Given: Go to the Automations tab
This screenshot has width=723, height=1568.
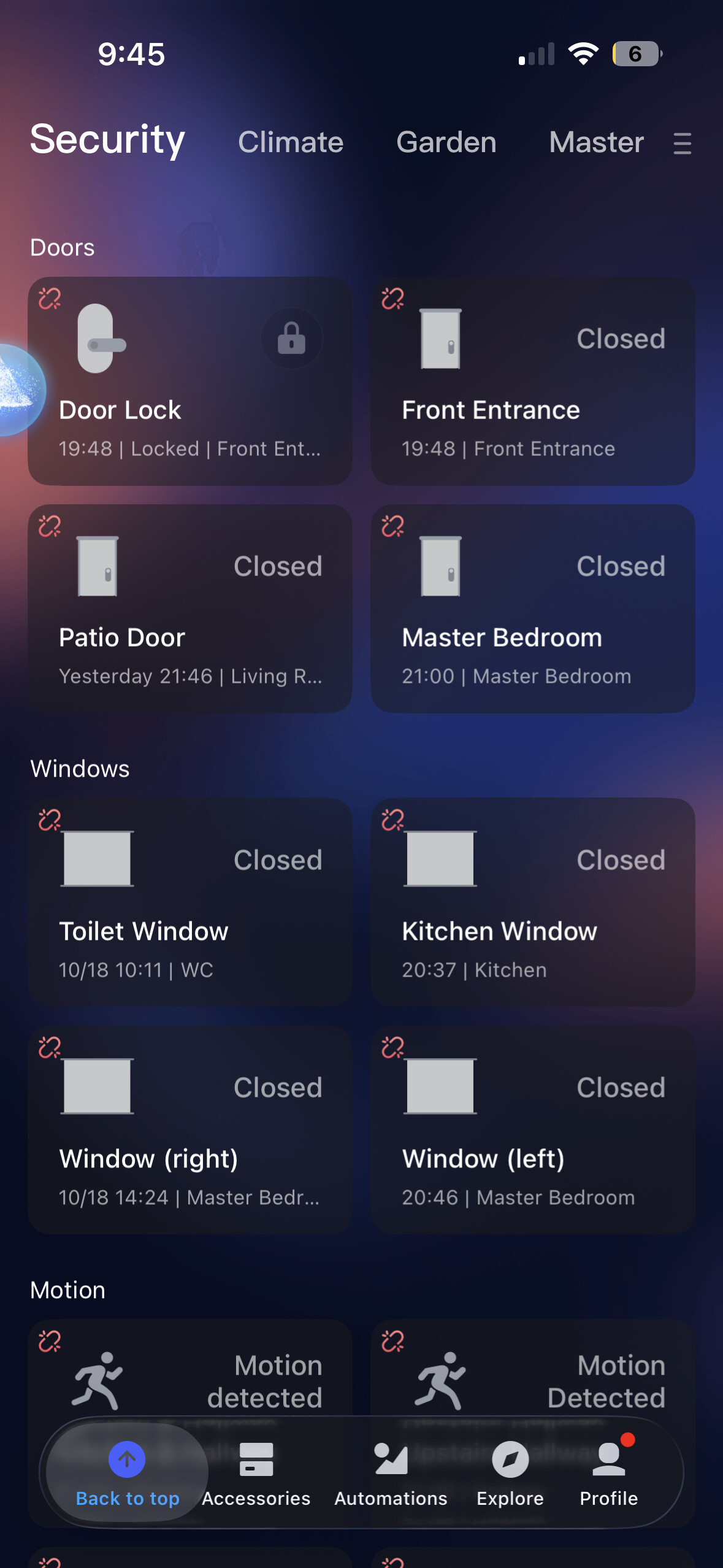Looking at the screenshot, I should coord(391,1472).
